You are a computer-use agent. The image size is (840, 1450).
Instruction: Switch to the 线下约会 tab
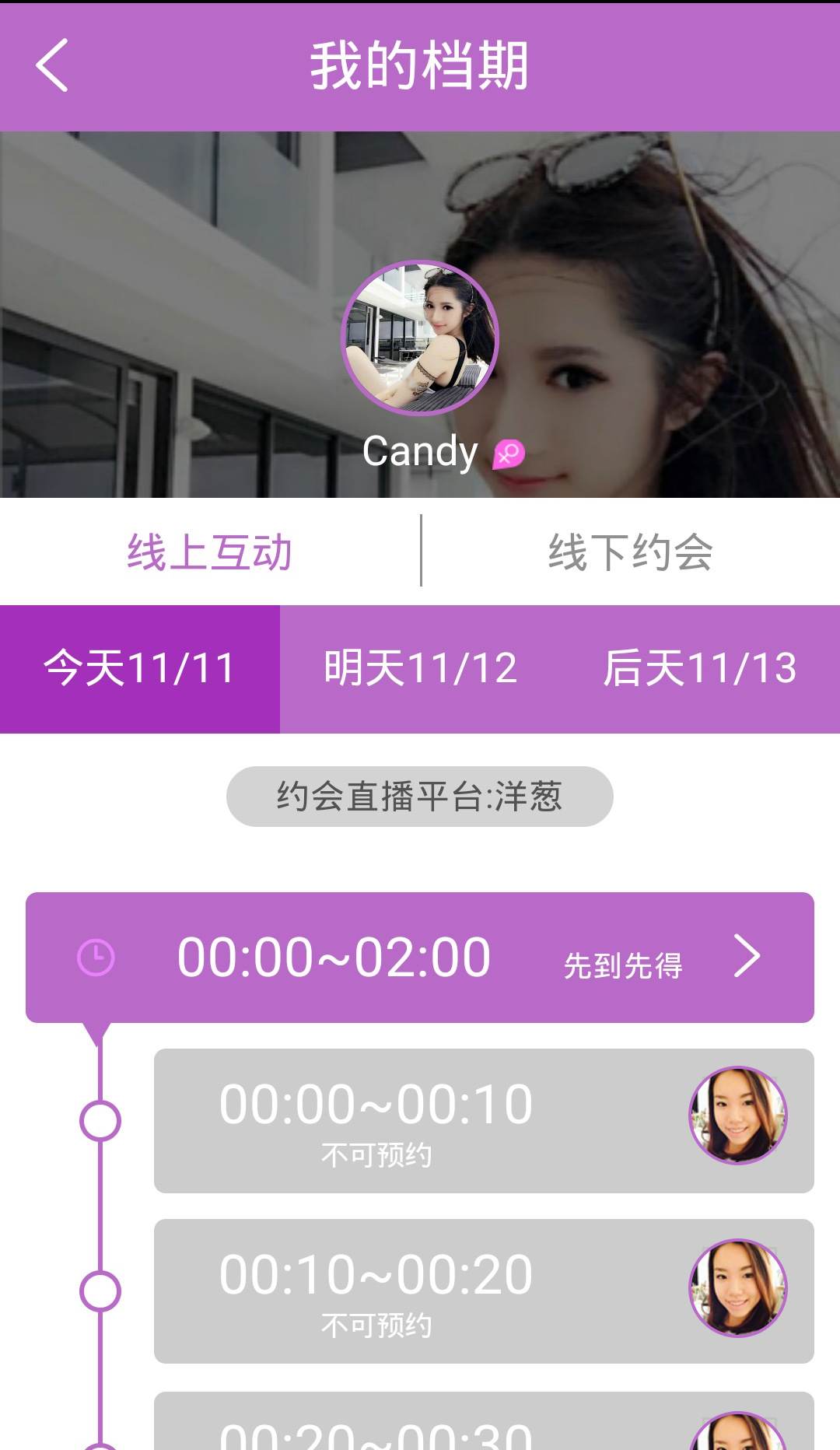630,552
